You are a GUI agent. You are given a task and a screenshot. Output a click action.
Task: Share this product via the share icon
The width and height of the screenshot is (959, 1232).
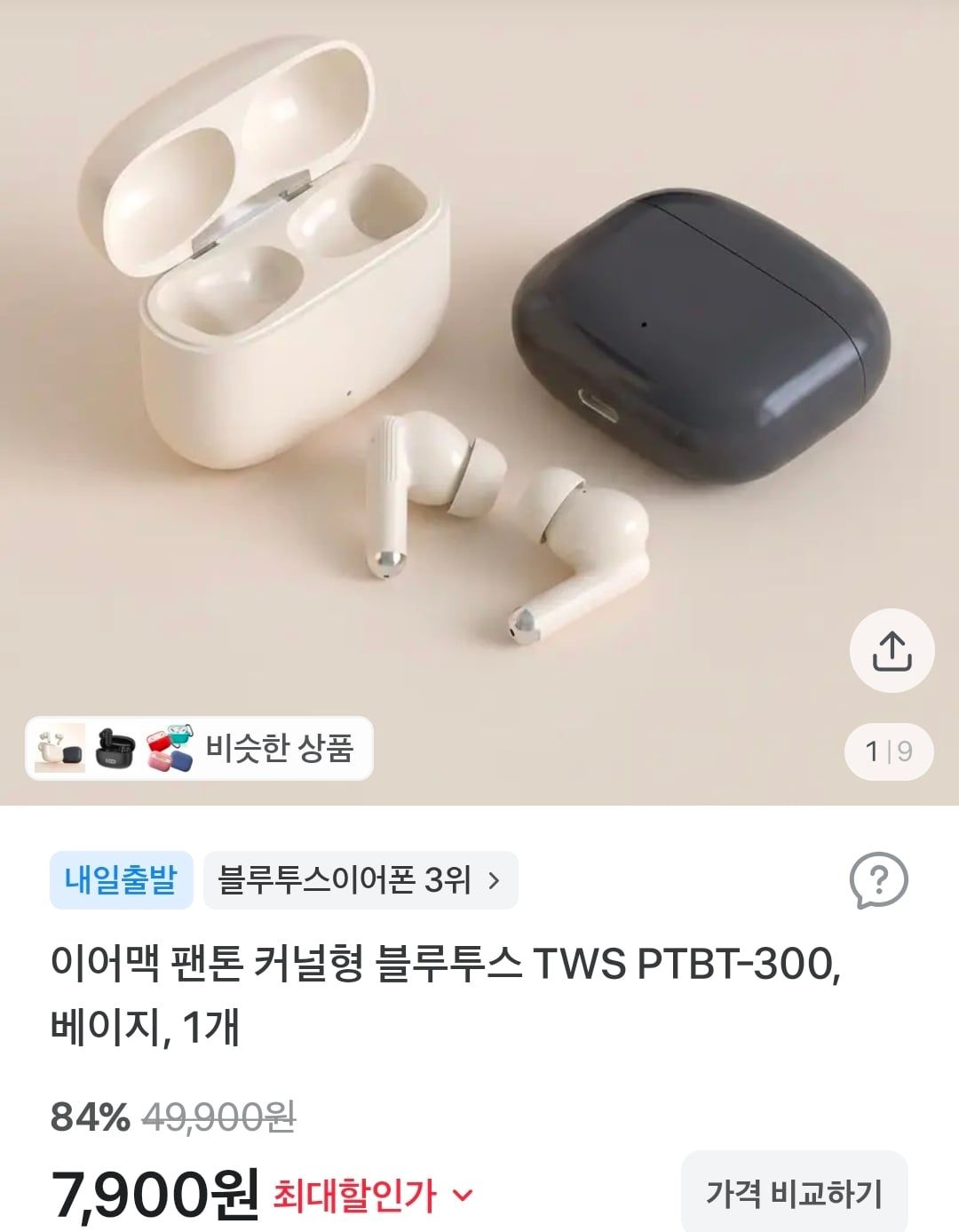(x=892, y=652)
